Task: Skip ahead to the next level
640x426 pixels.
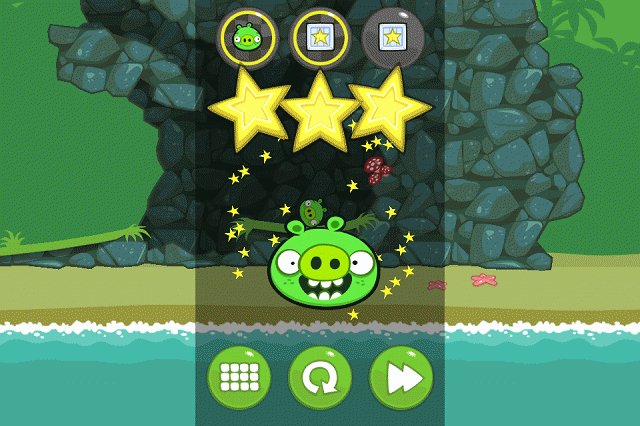Action: 401,378
